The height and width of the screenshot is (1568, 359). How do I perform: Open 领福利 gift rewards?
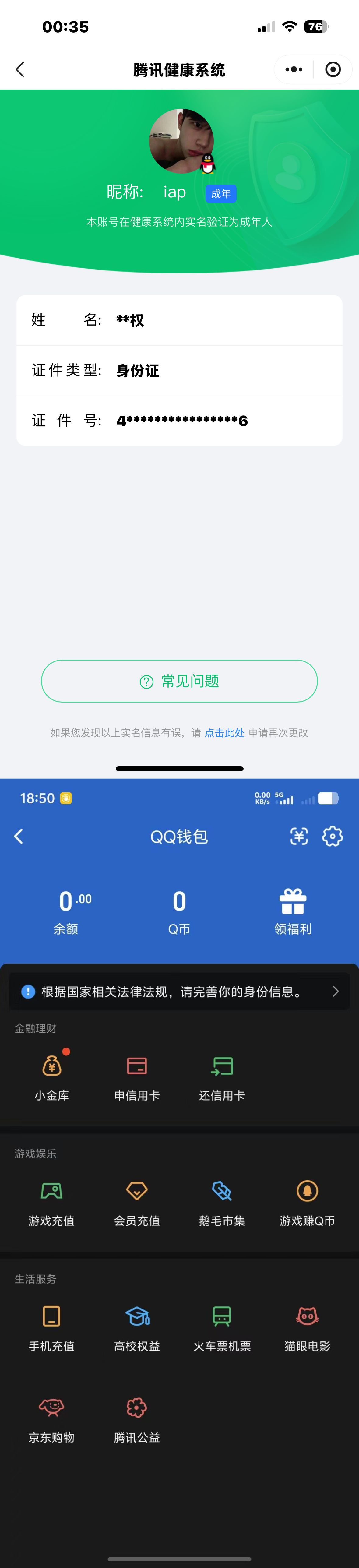pos(293,911)
